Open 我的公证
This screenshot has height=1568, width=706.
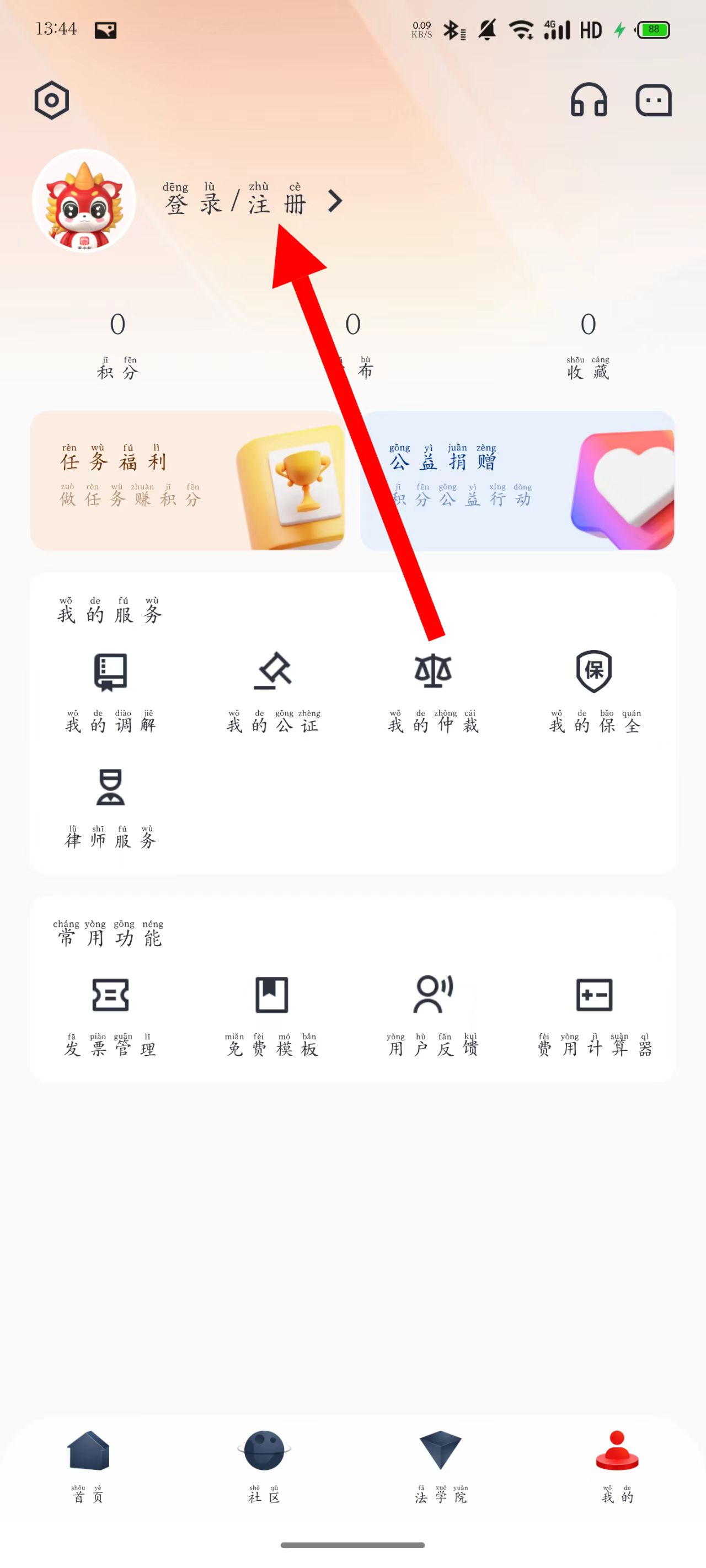click(272, 691)
